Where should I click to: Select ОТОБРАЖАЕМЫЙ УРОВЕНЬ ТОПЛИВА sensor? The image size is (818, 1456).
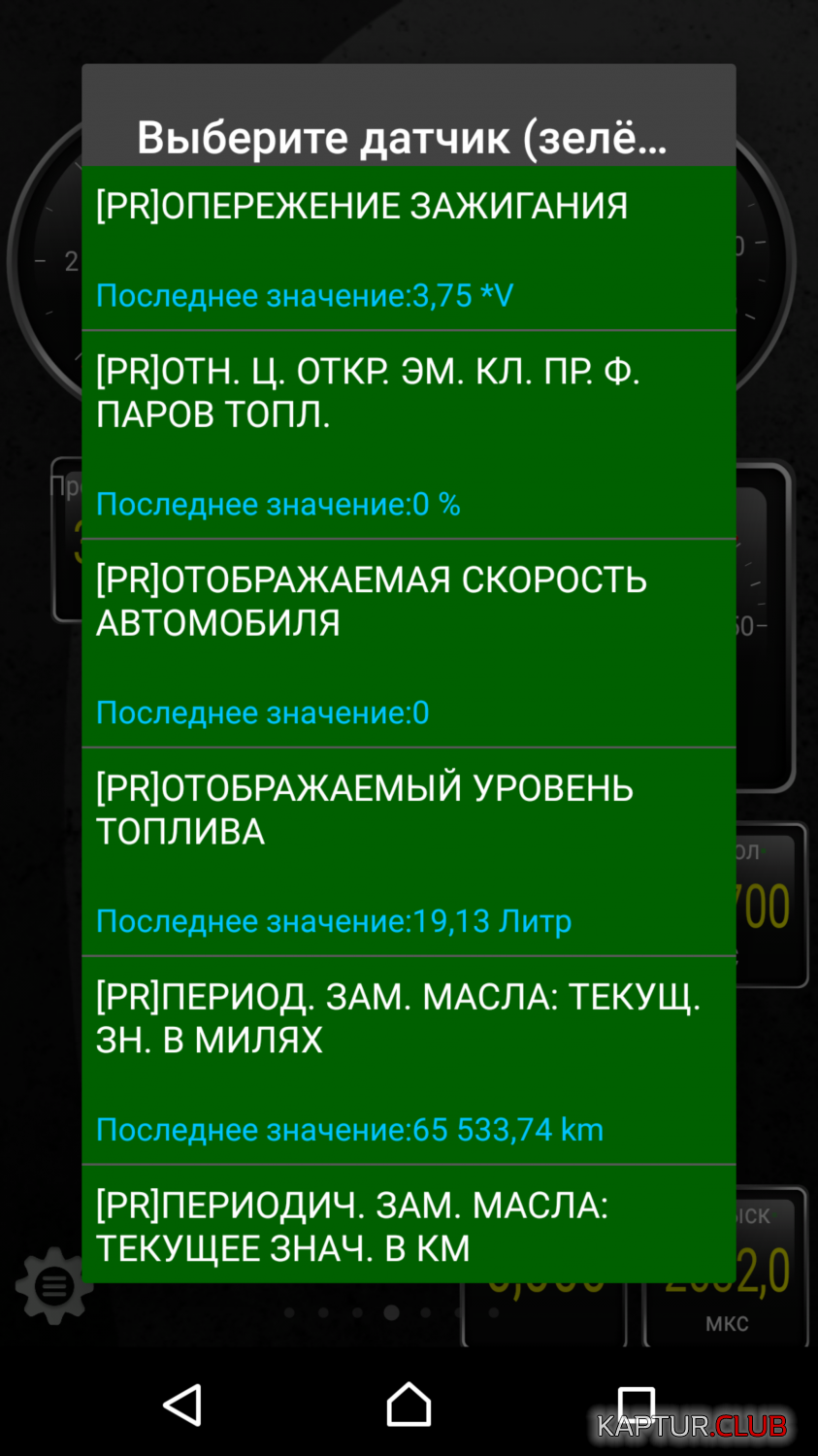(409, 852)
